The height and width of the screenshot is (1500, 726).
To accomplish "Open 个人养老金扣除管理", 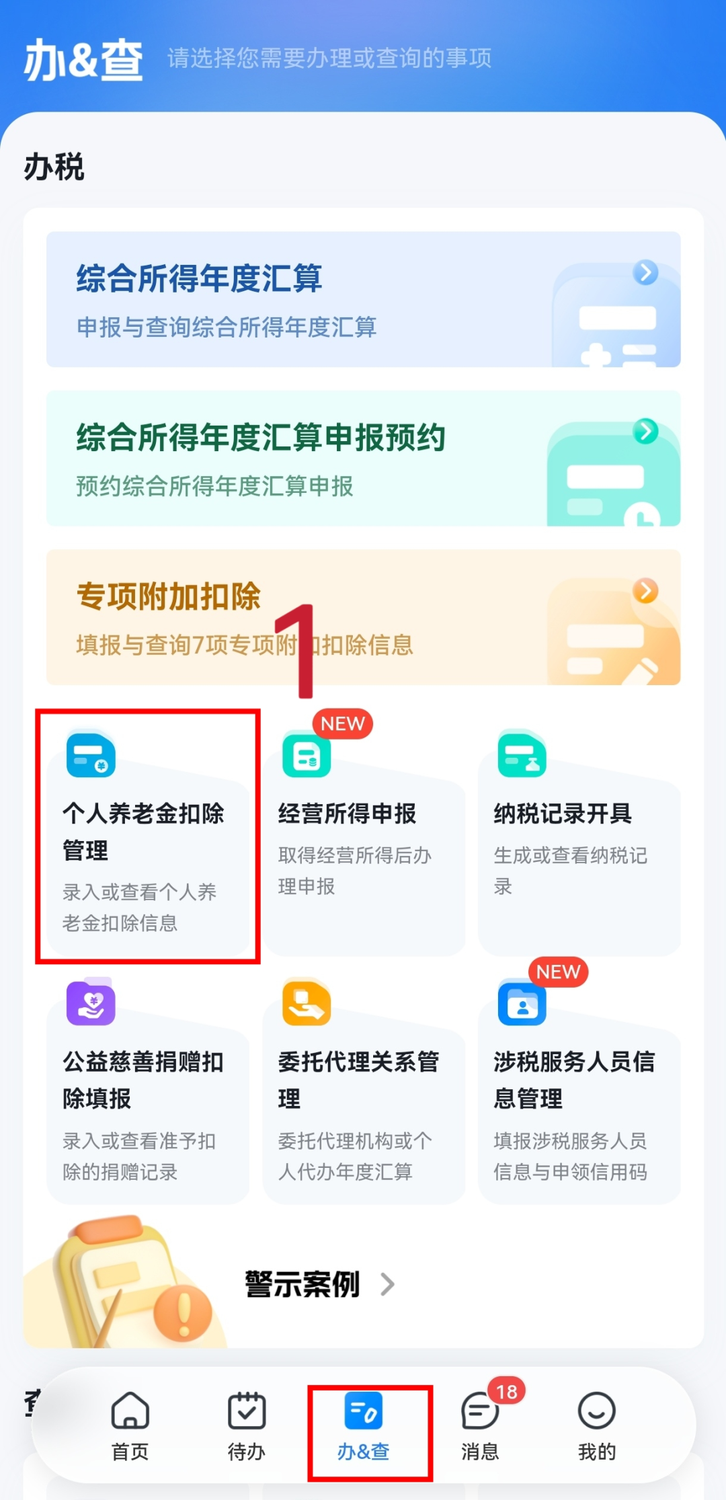I will (x=148, y=836).
